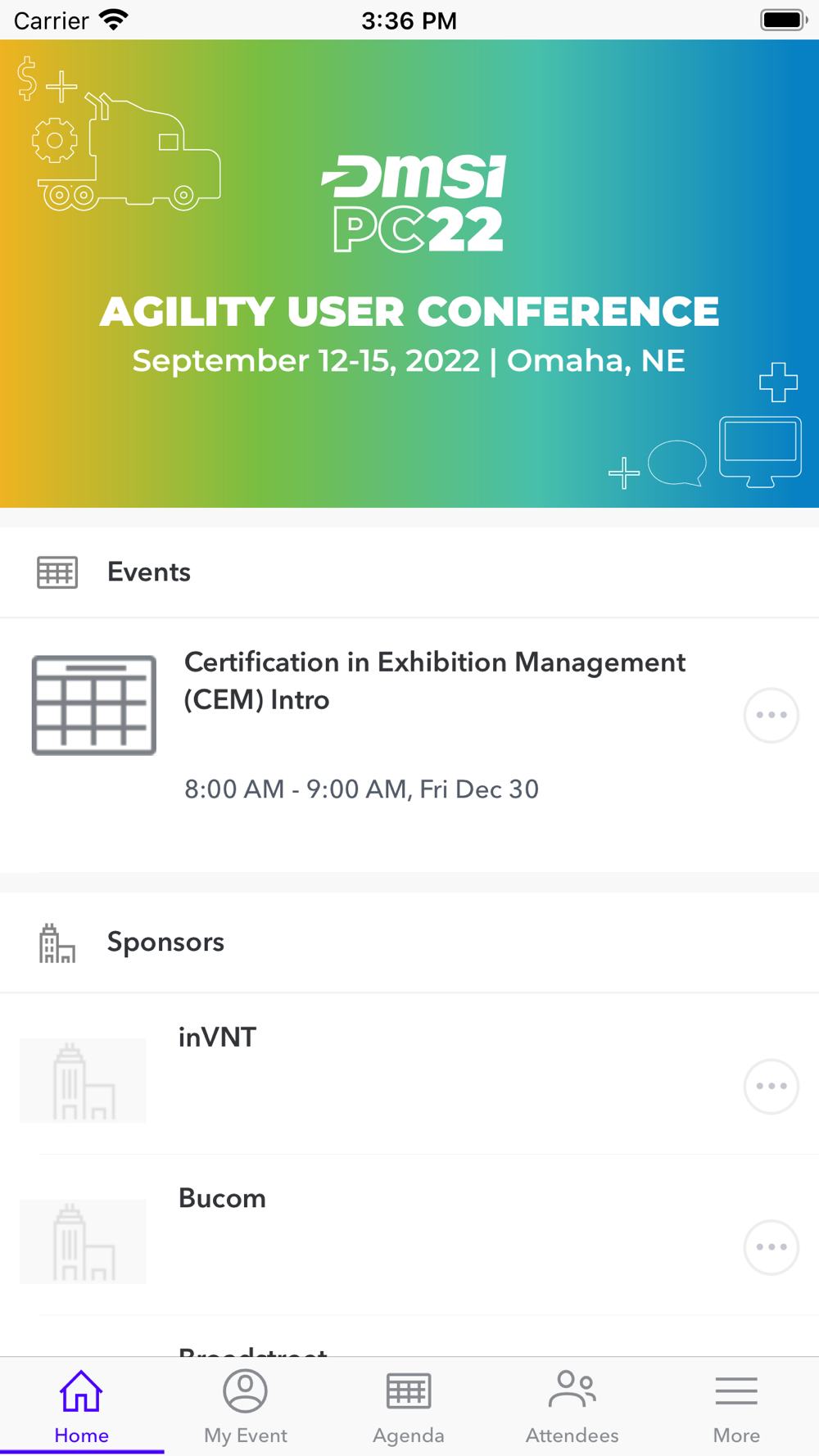This screenshot has width=819, height=1456.
Task: Open the More menu tab
Action: pos(736,1407)
